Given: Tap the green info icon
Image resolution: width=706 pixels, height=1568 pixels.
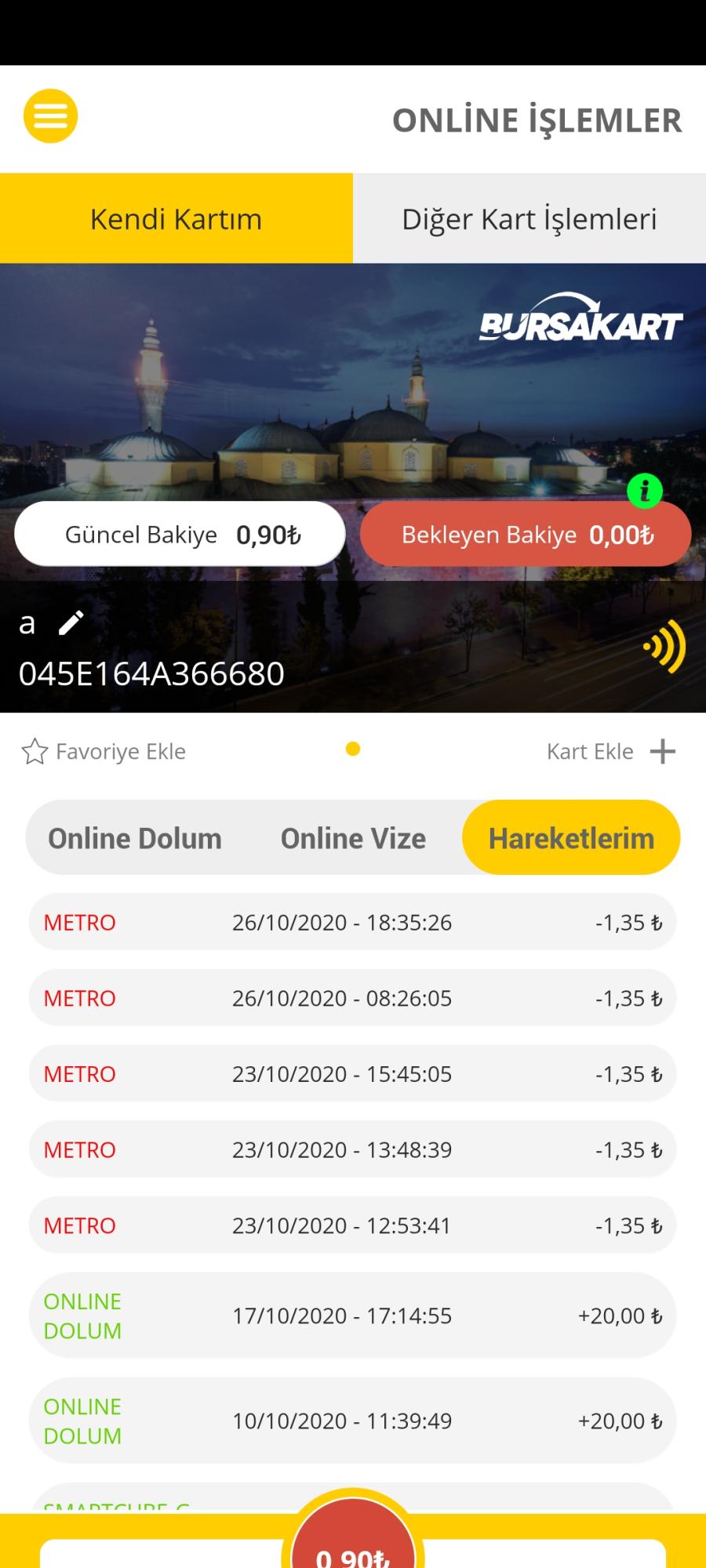Looking at the screenshot, I should point(645,492).
